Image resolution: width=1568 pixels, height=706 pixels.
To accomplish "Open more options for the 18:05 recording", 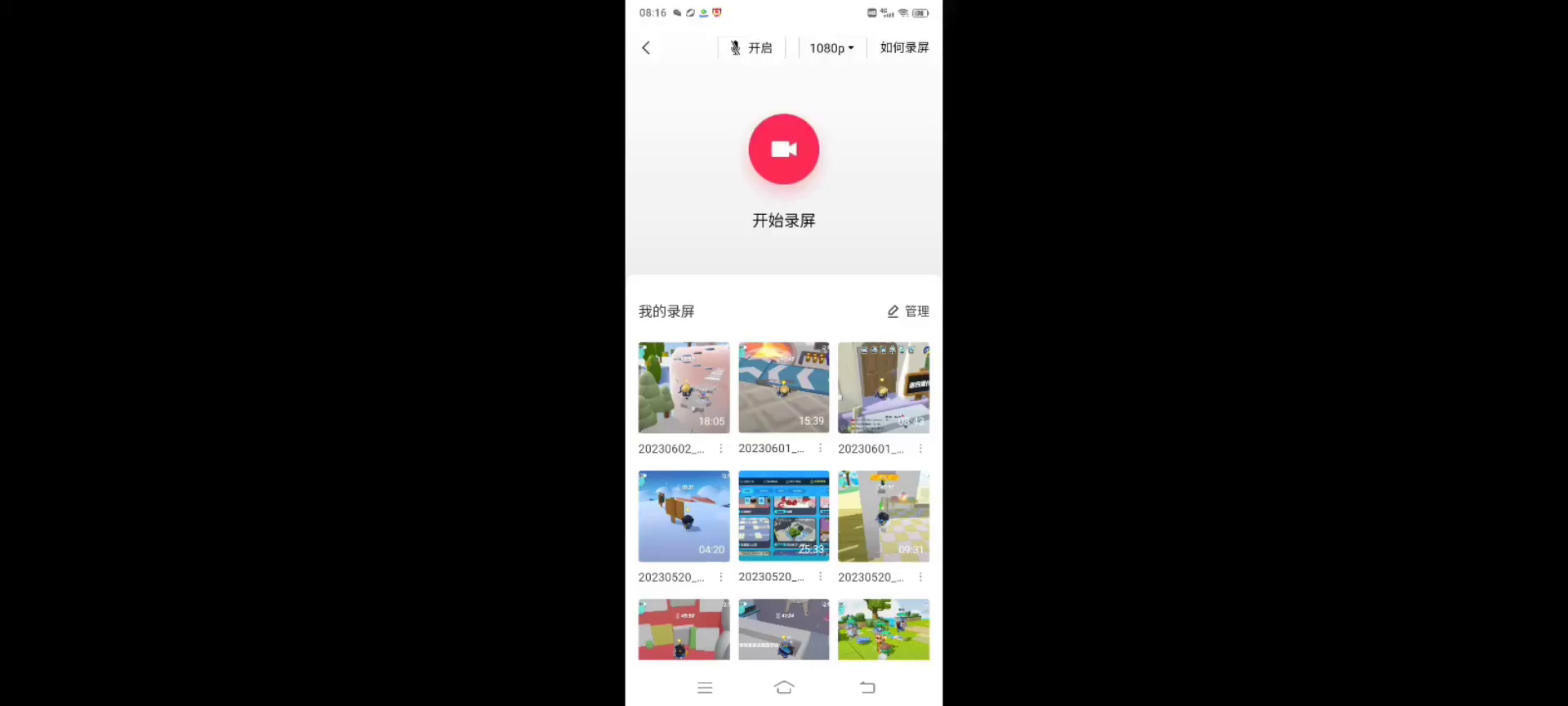I will (721, 449).
